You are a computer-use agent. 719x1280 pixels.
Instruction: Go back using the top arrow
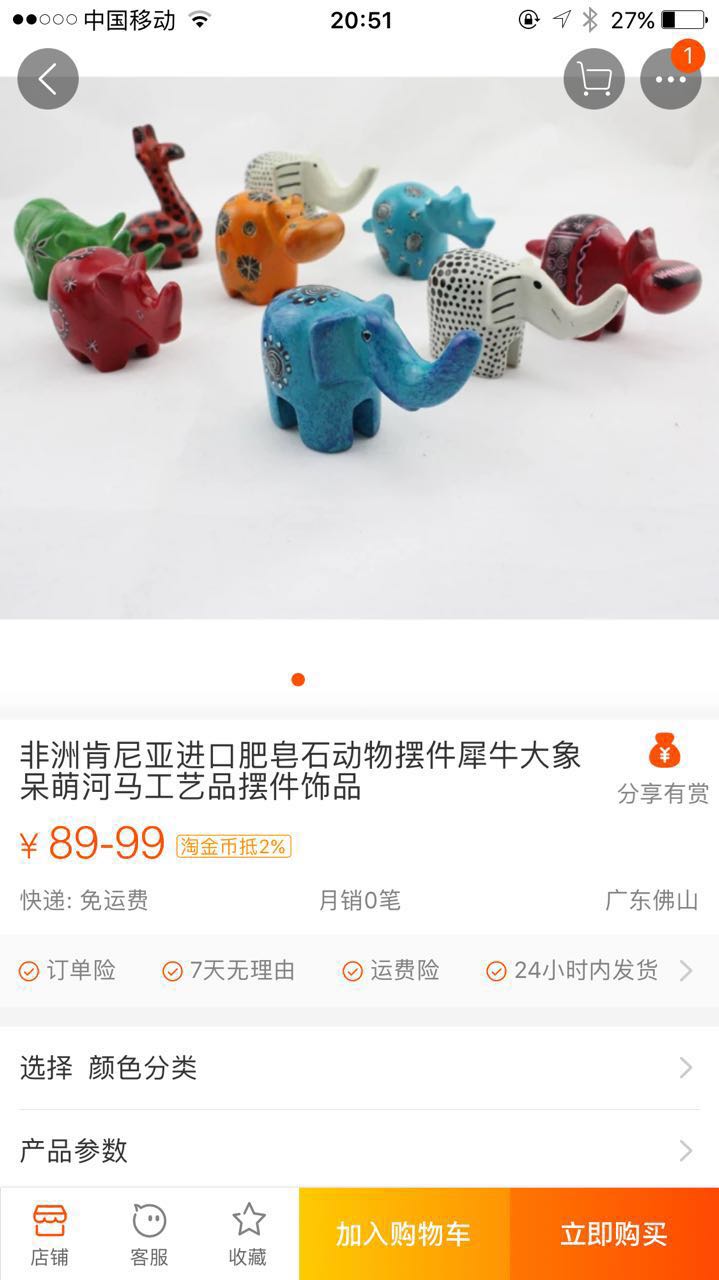pyautogui.click(x=48, y=79)
